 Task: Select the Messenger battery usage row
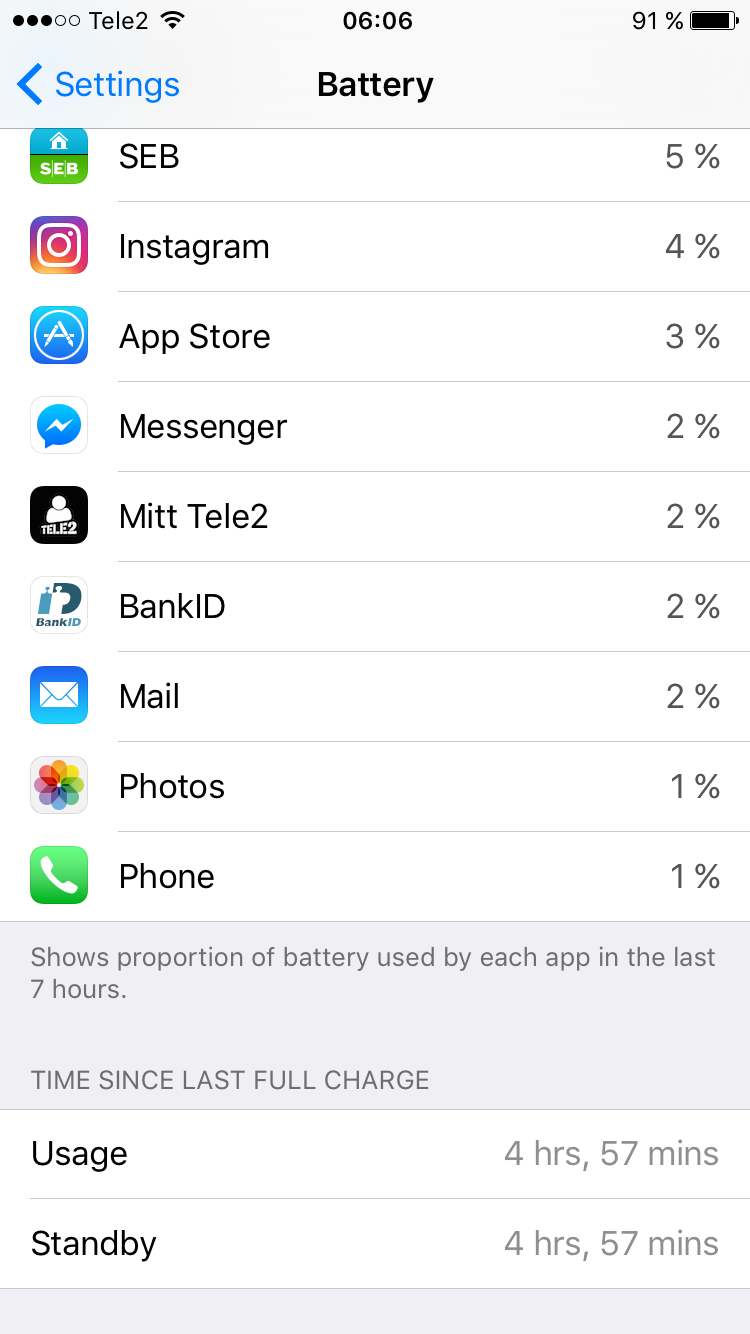(x=375, y=426)
